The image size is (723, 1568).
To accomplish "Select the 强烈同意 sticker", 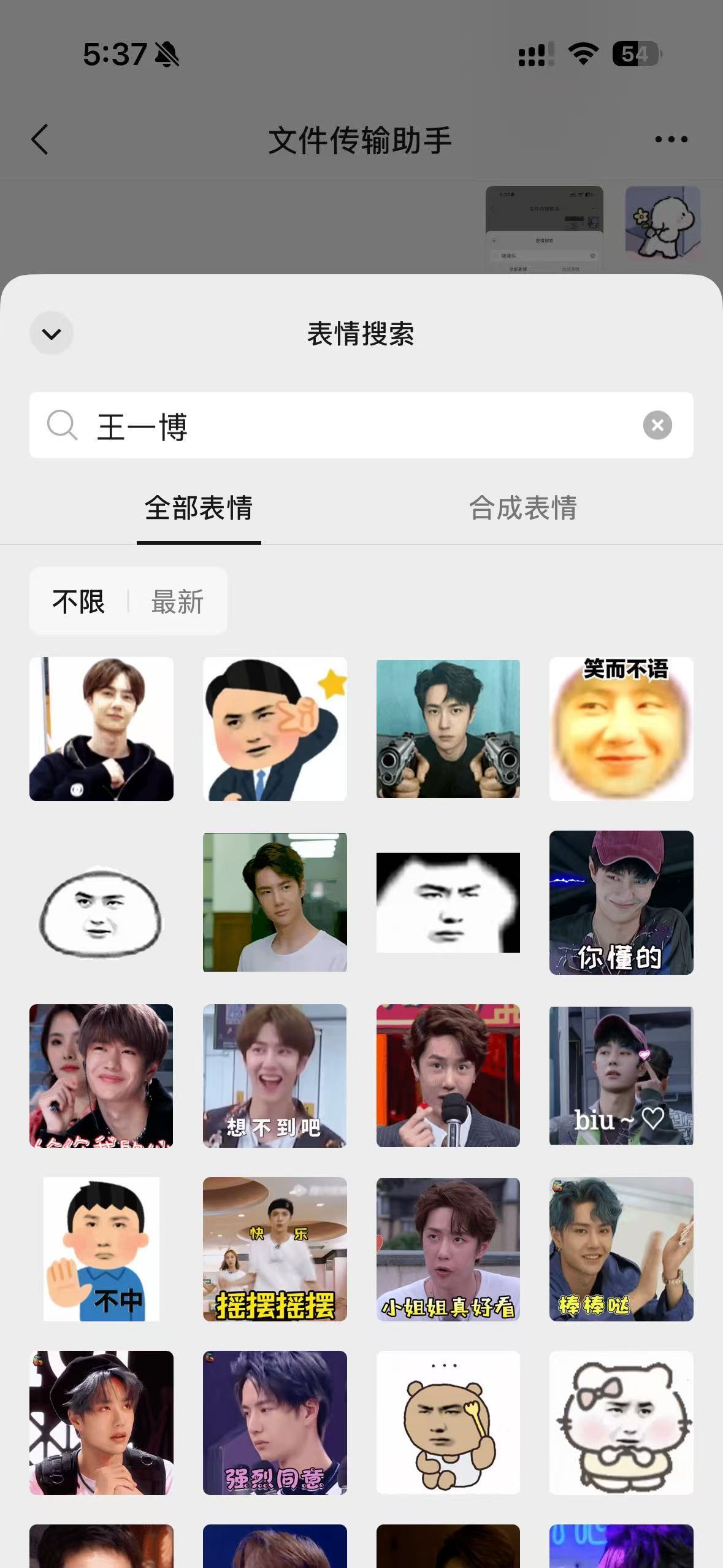I will point(275,1423).
